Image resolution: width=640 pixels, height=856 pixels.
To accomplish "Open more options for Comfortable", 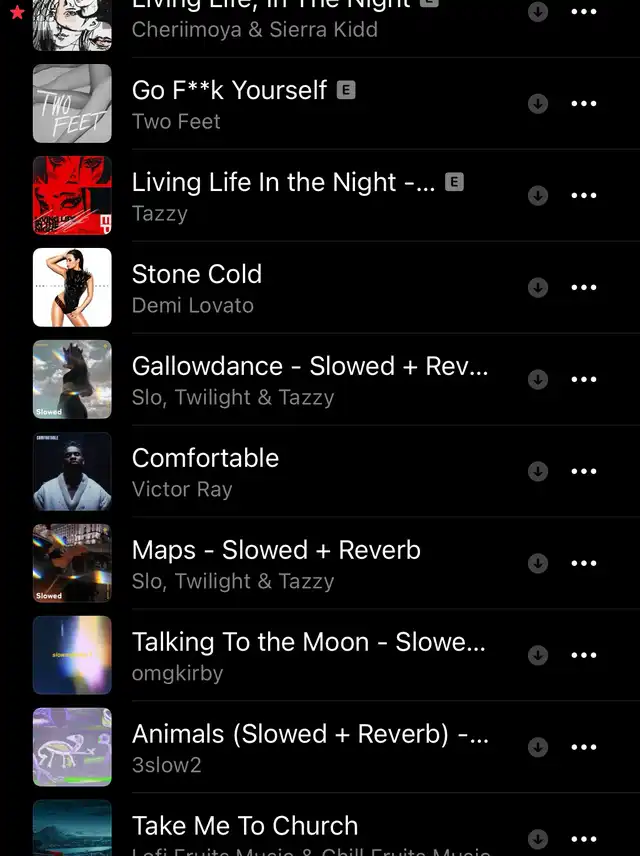I will click(x=583, y=472).
